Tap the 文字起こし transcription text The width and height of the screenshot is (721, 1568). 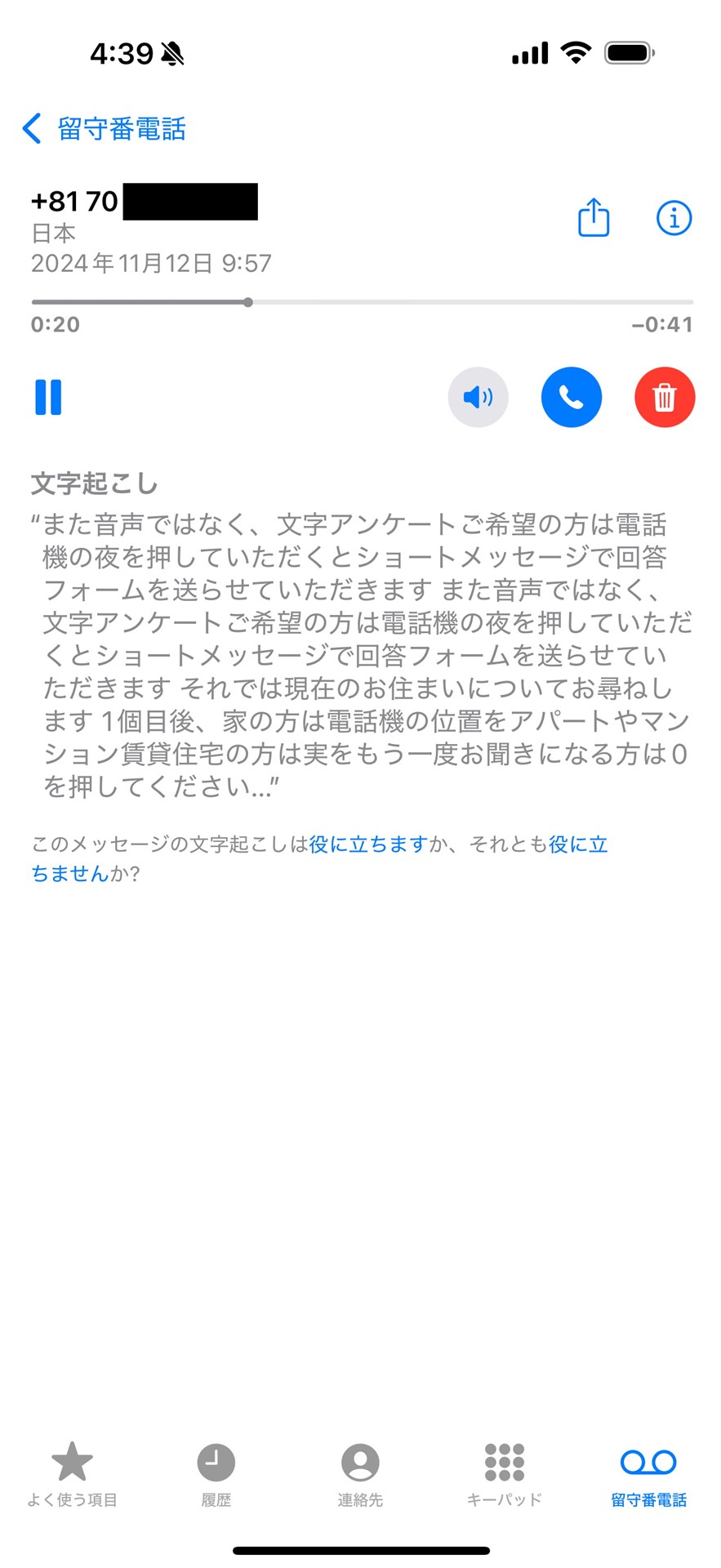click(359, 653)
